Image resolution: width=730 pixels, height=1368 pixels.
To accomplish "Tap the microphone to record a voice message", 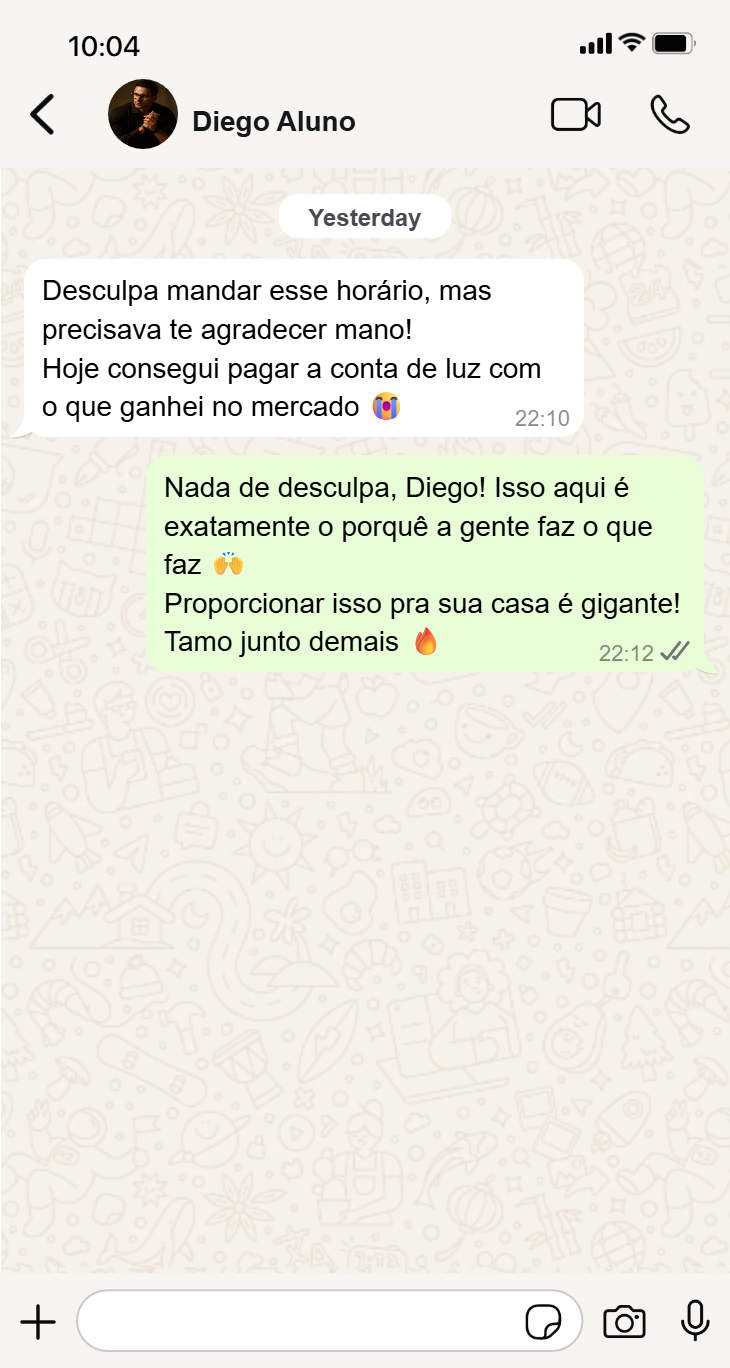I will (694, 1321).
